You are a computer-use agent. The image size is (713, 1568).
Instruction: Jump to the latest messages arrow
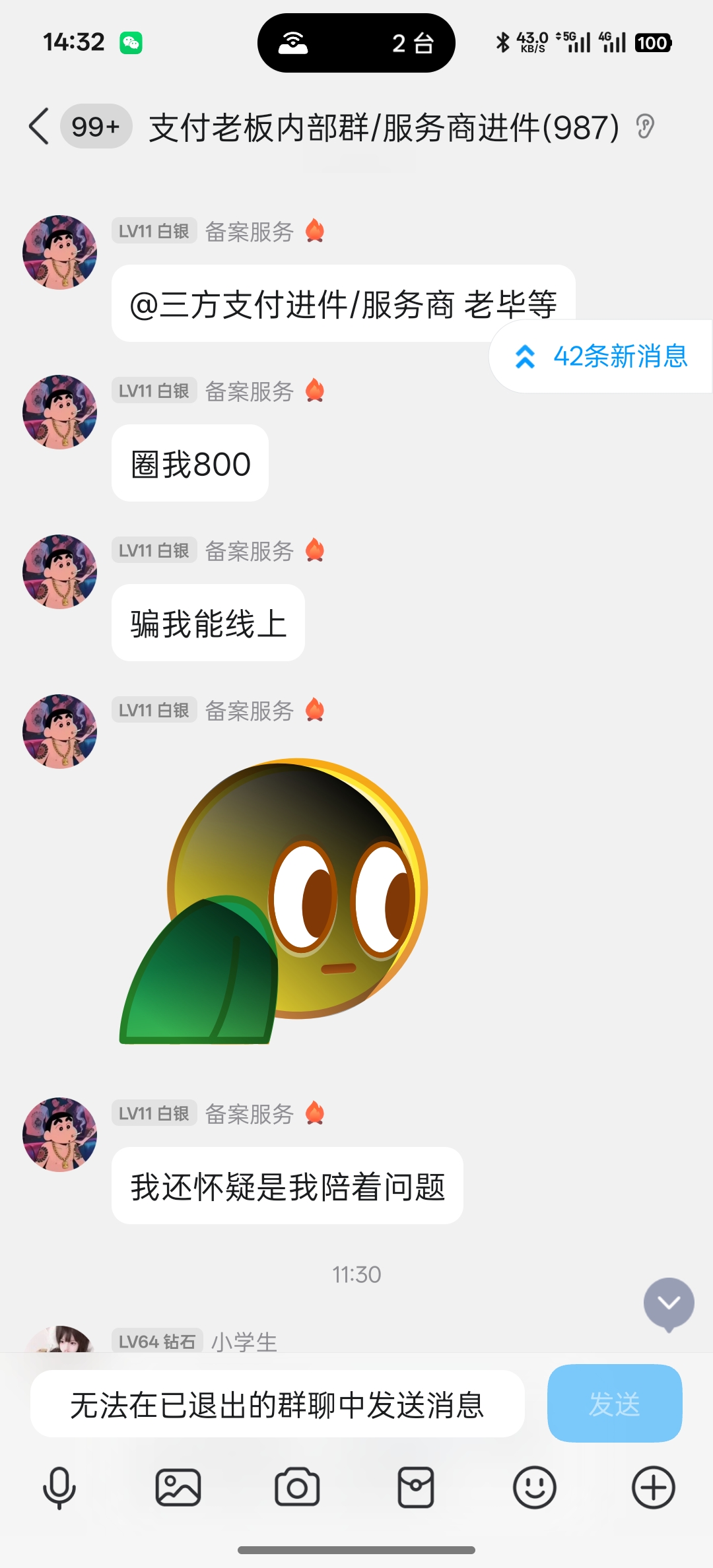tap(669, 1303)
